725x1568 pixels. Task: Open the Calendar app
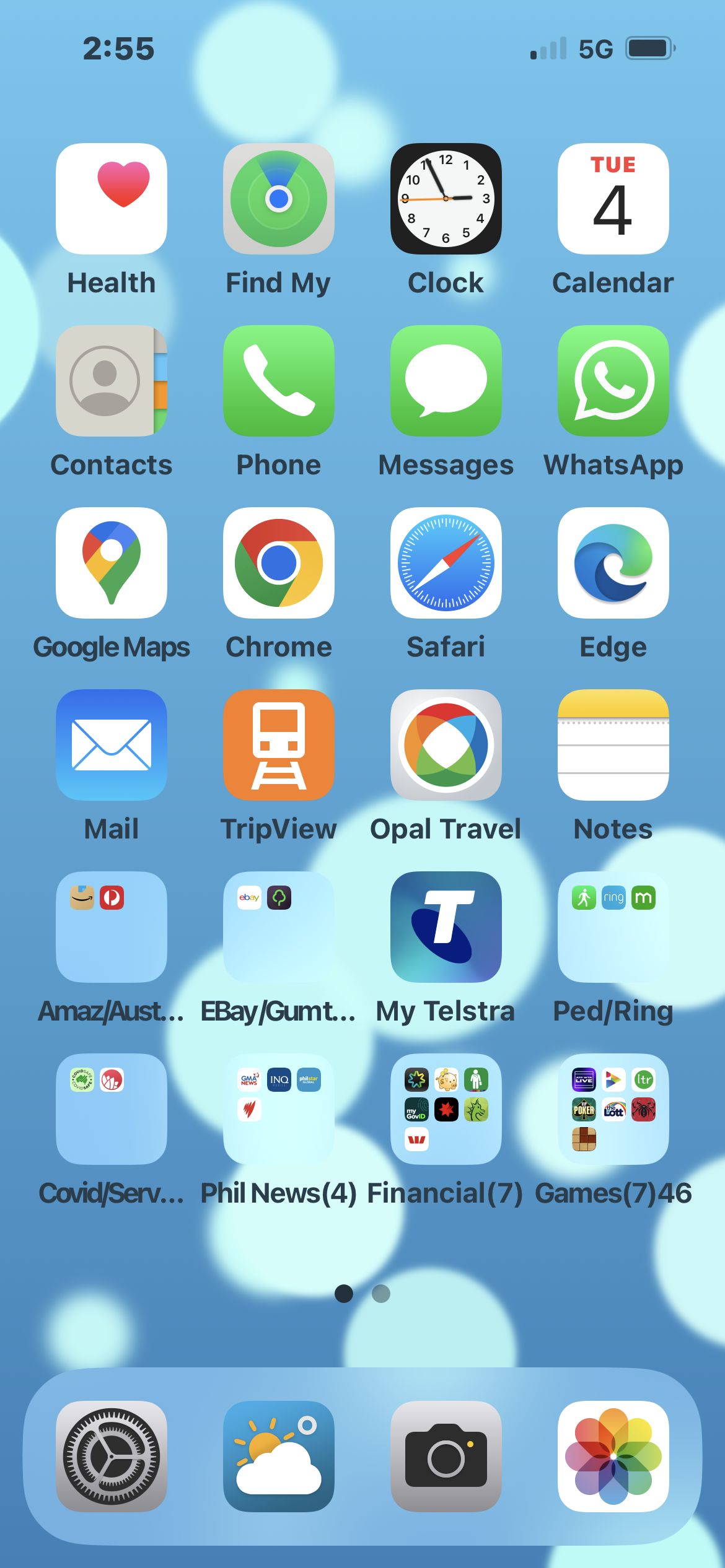613,199
